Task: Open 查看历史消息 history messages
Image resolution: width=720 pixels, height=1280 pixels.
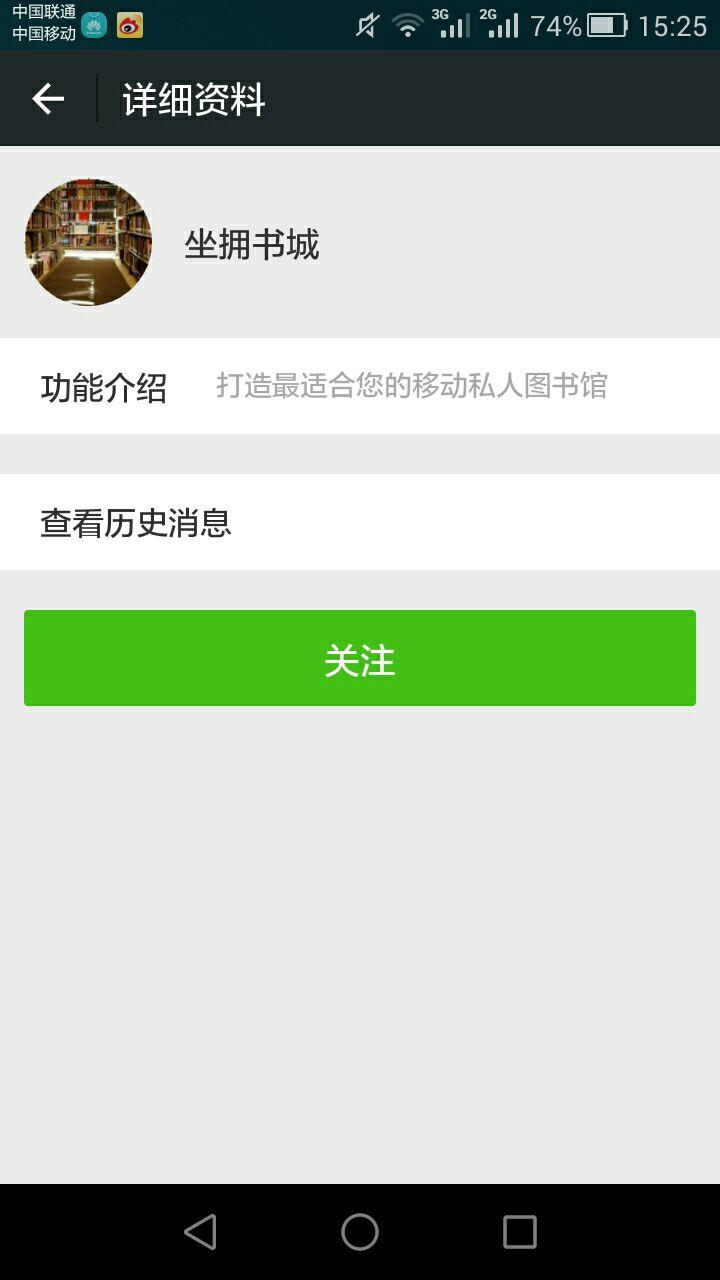Action: (x=360, y=522)
